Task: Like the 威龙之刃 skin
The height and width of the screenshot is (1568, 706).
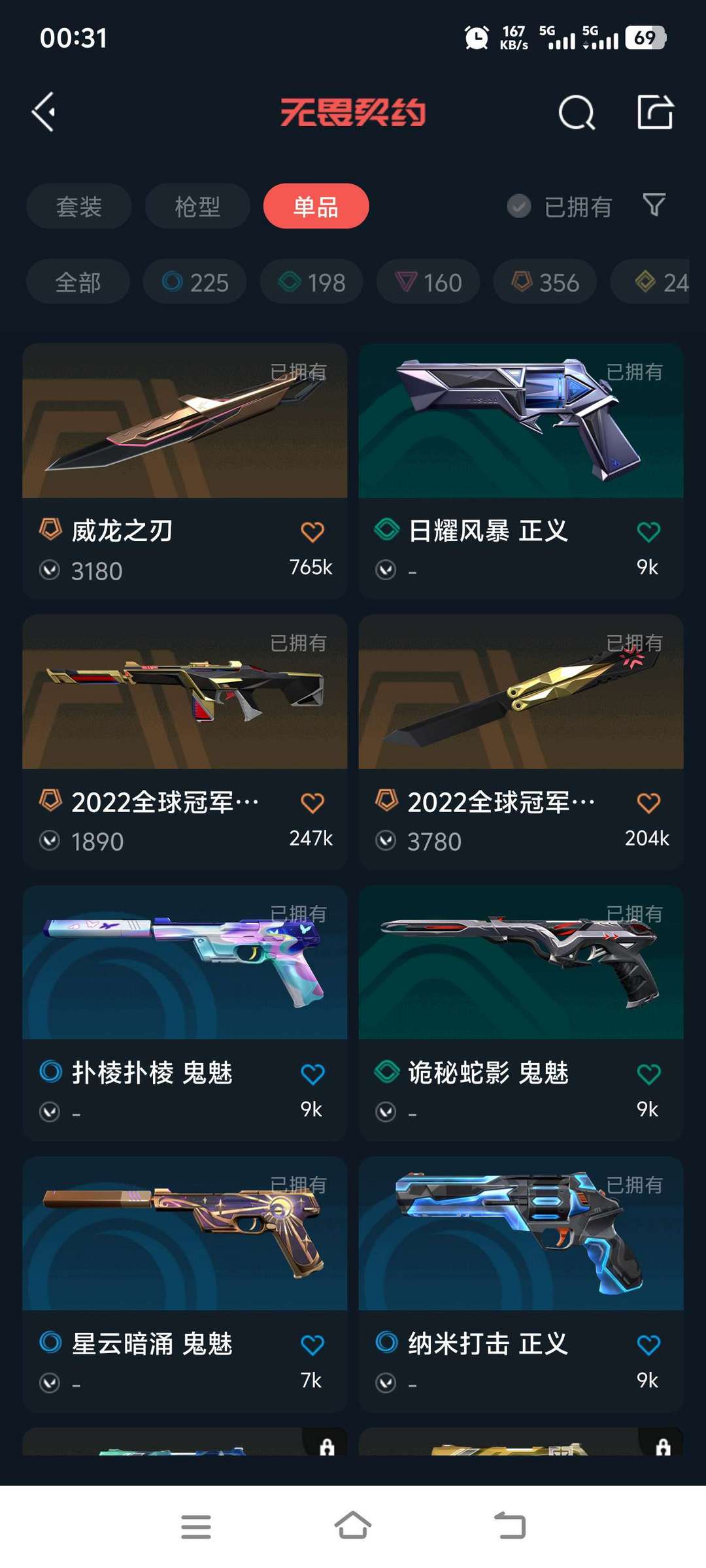Action: 312,532
